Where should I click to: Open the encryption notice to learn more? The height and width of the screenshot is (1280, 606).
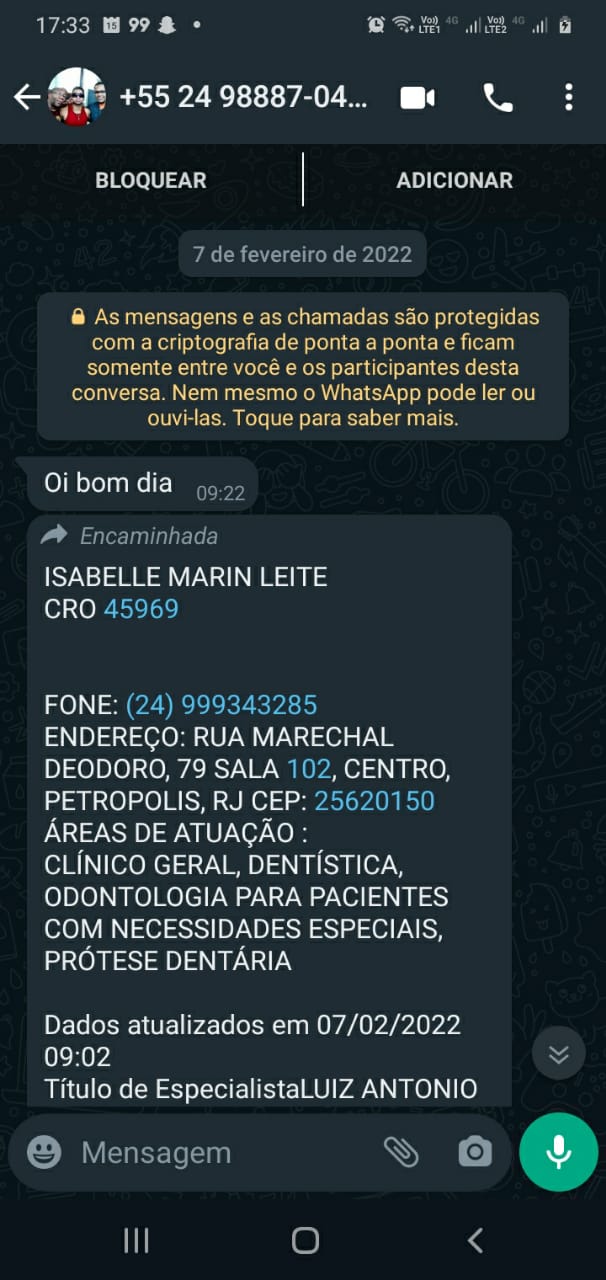(x=303, y=367)
